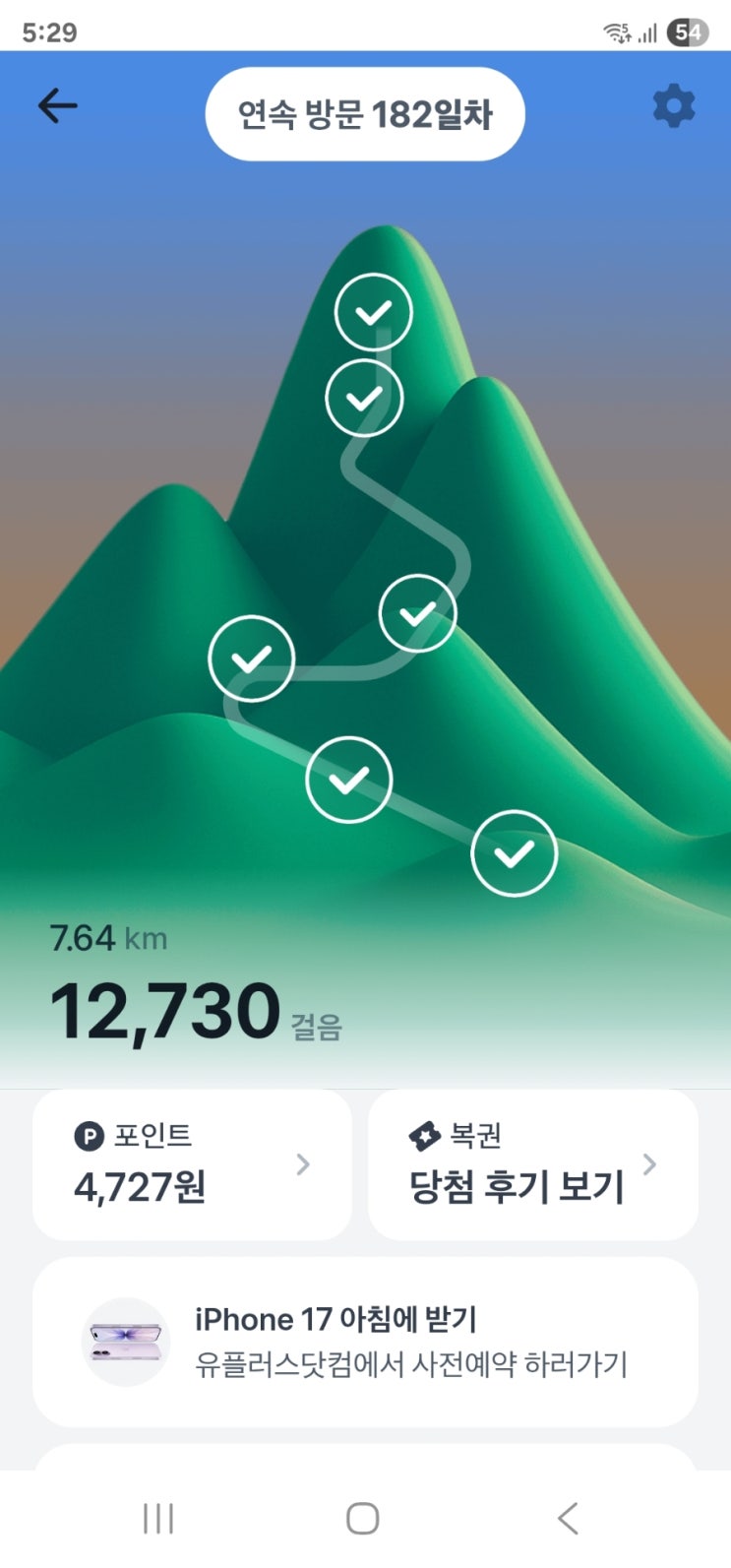Tap the 연속 방문 182일차 pill
This screenshot has width=731, height=1568.
pyautogui.click(x=365, y=114)
